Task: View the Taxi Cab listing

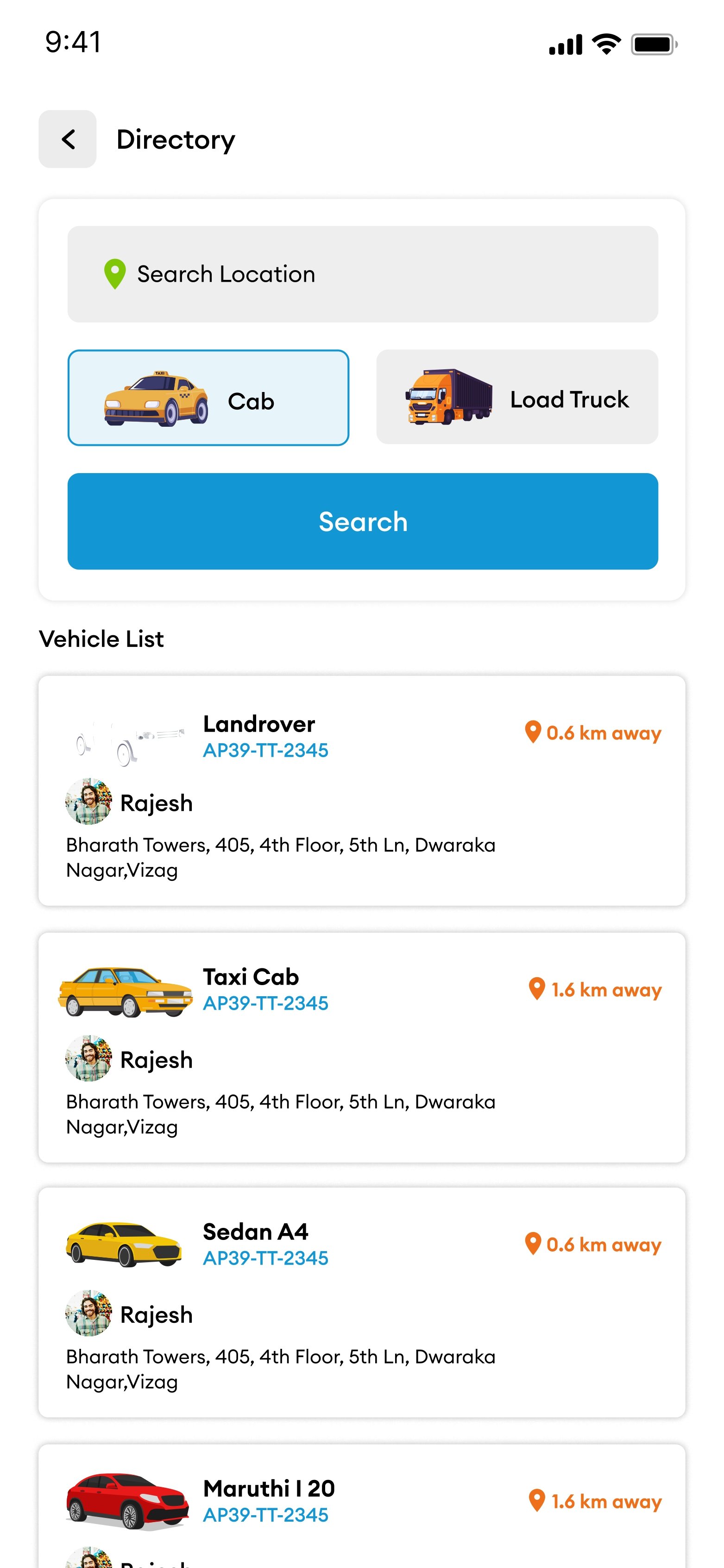Action: (362, 1047)
